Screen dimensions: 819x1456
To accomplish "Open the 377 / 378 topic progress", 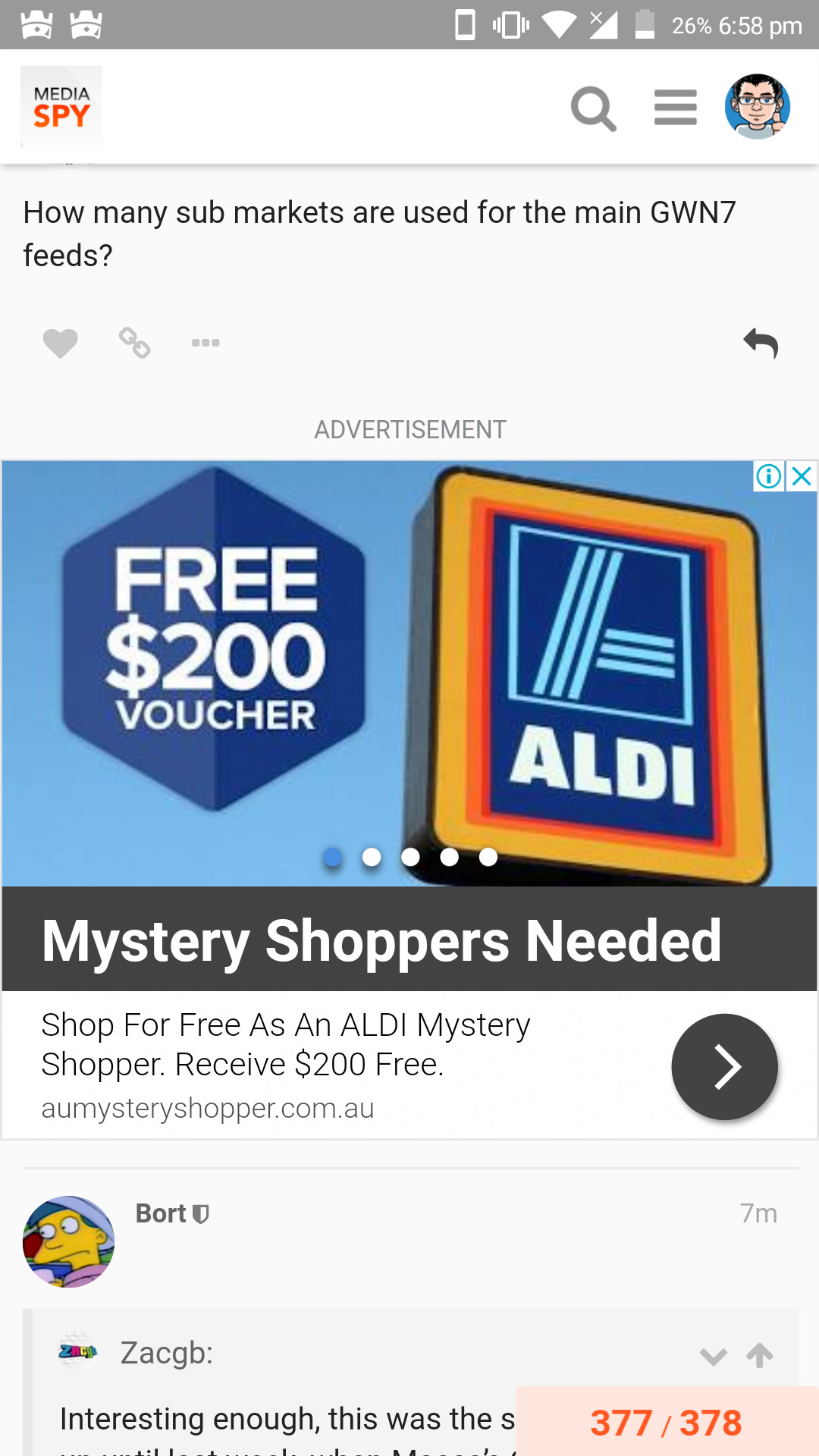I will coord(666,1423).
